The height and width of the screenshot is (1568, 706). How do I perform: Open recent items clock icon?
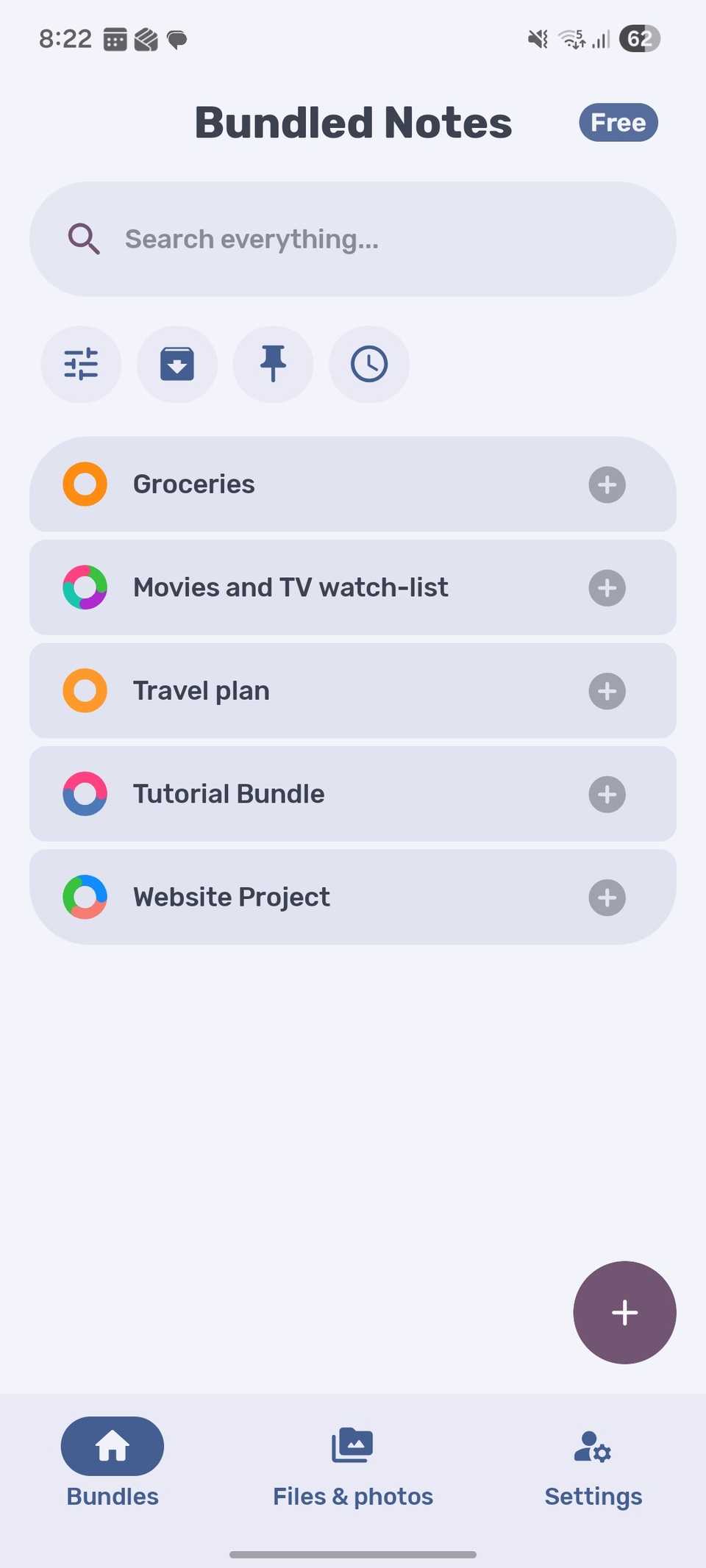tap(369, 364)
